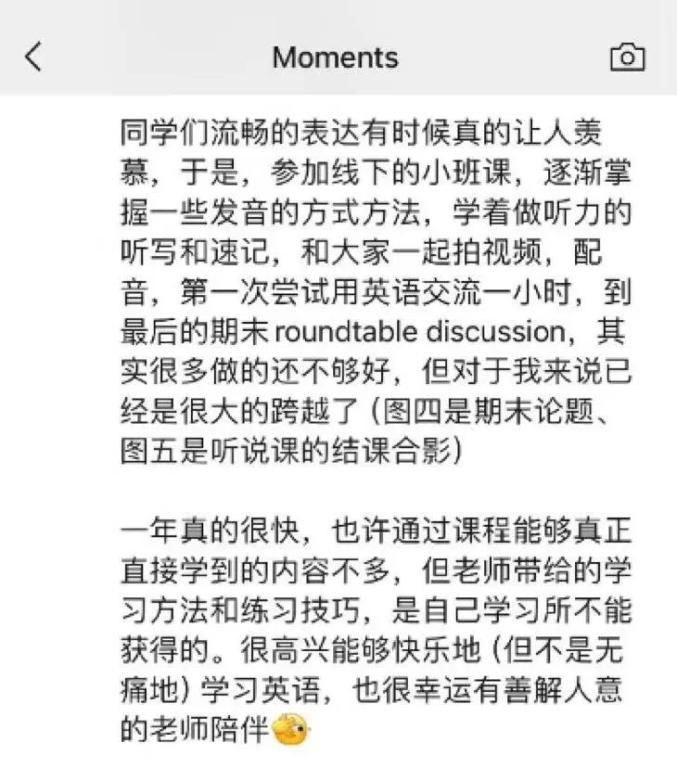Open the camera to post a Moment
The width and height of the screenshot is (677, 781).
tap(627, 57)
